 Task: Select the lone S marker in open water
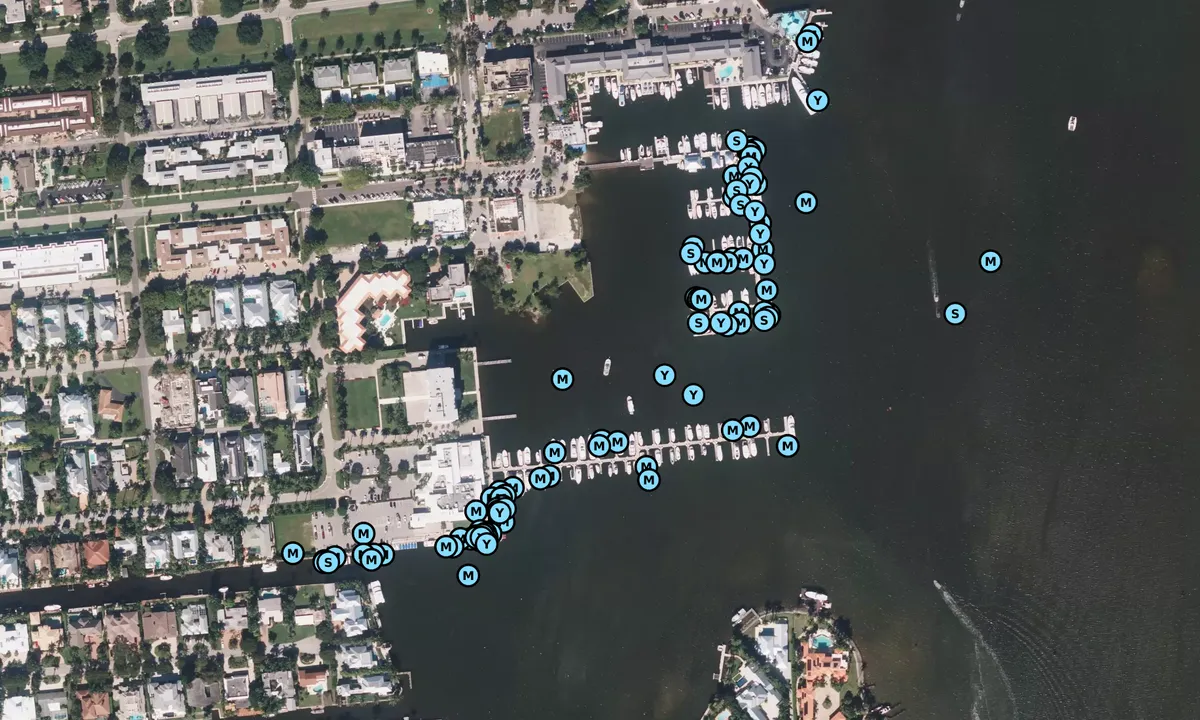[955, 313]
